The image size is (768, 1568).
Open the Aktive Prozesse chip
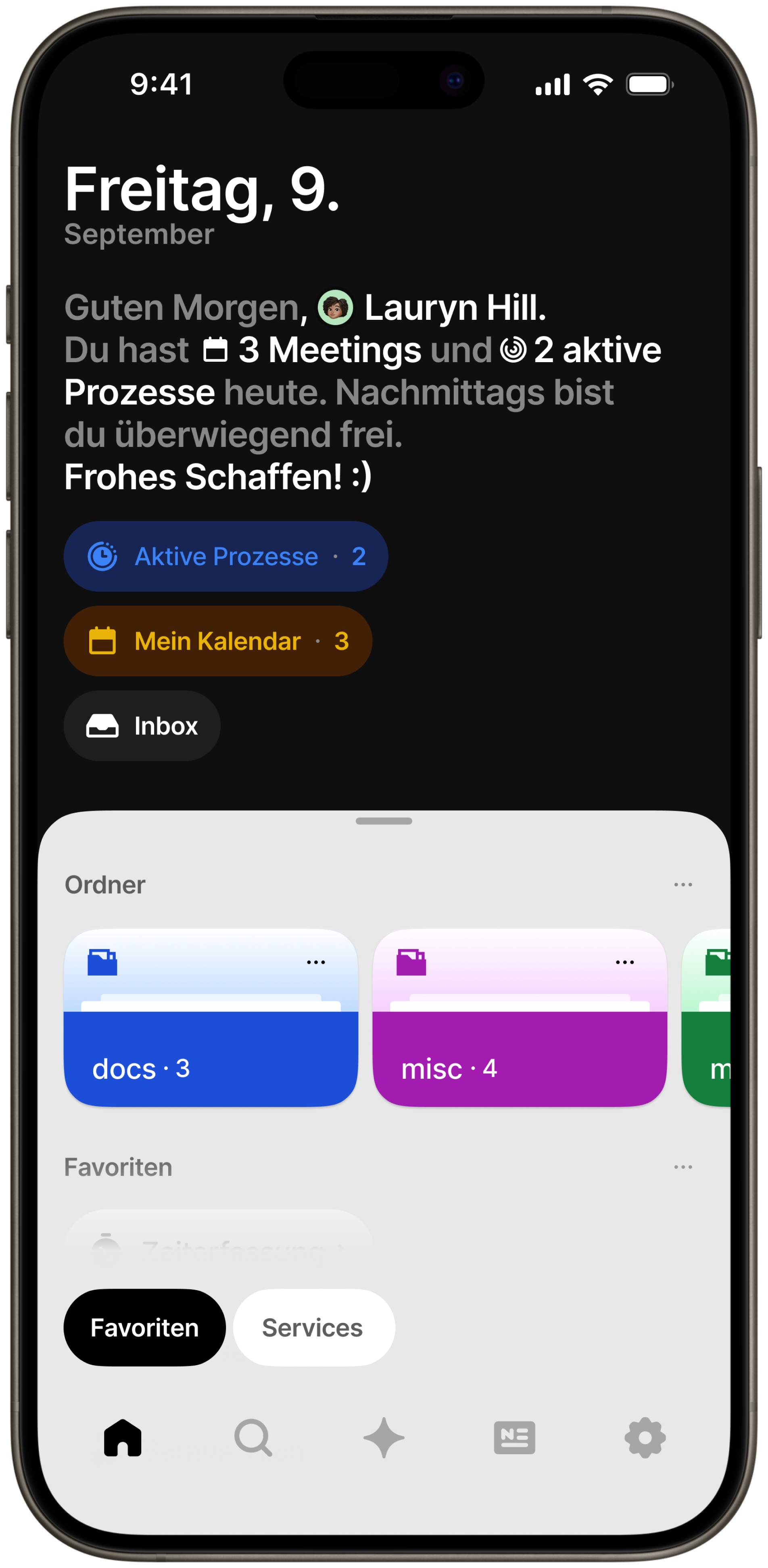click(x=225, y=557)
